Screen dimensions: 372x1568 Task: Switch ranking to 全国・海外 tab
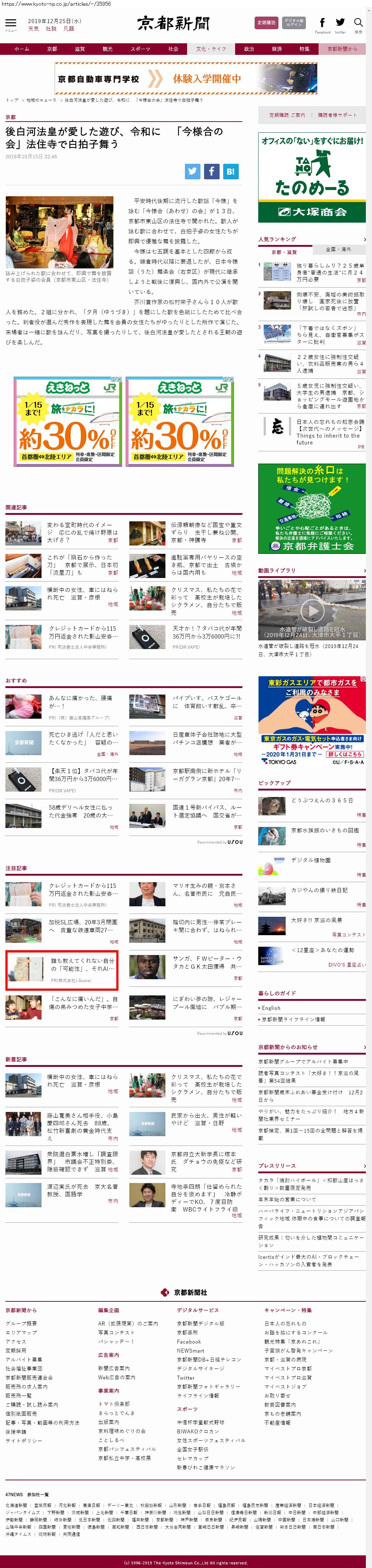pos(338,249)
